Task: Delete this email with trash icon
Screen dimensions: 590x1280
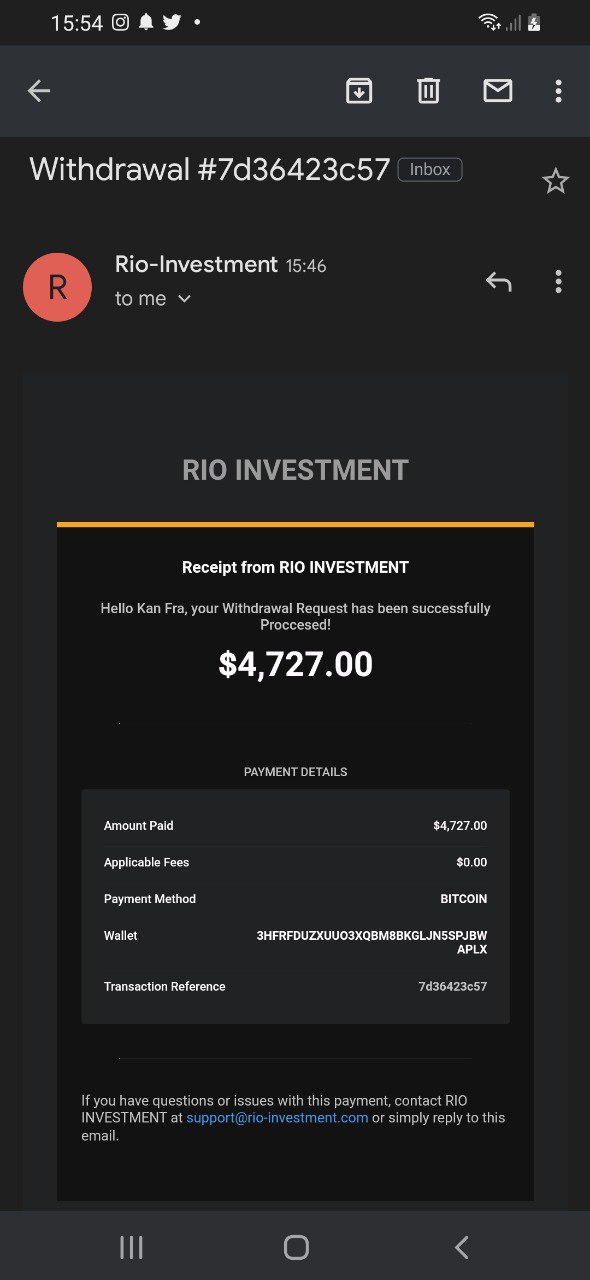Action: click(428, 91)
